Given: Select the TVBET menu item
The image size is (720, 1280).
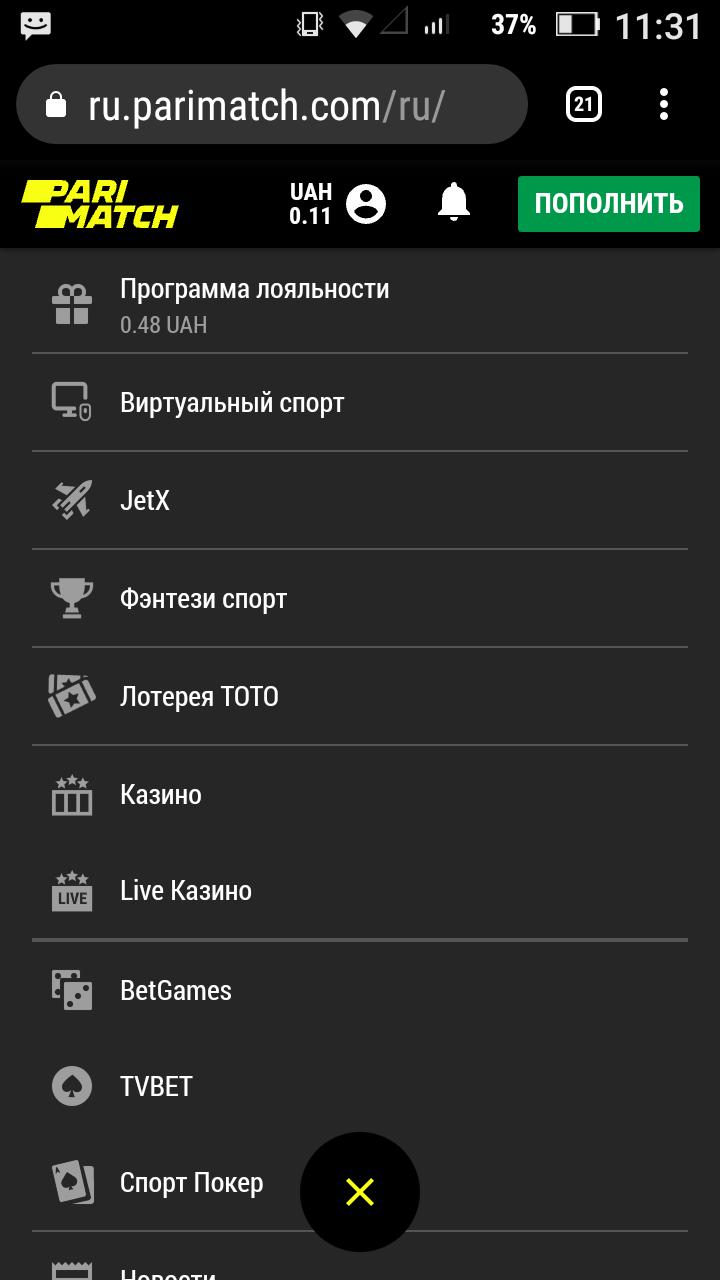Looking at the screenshot, I should coord(156,1087).
